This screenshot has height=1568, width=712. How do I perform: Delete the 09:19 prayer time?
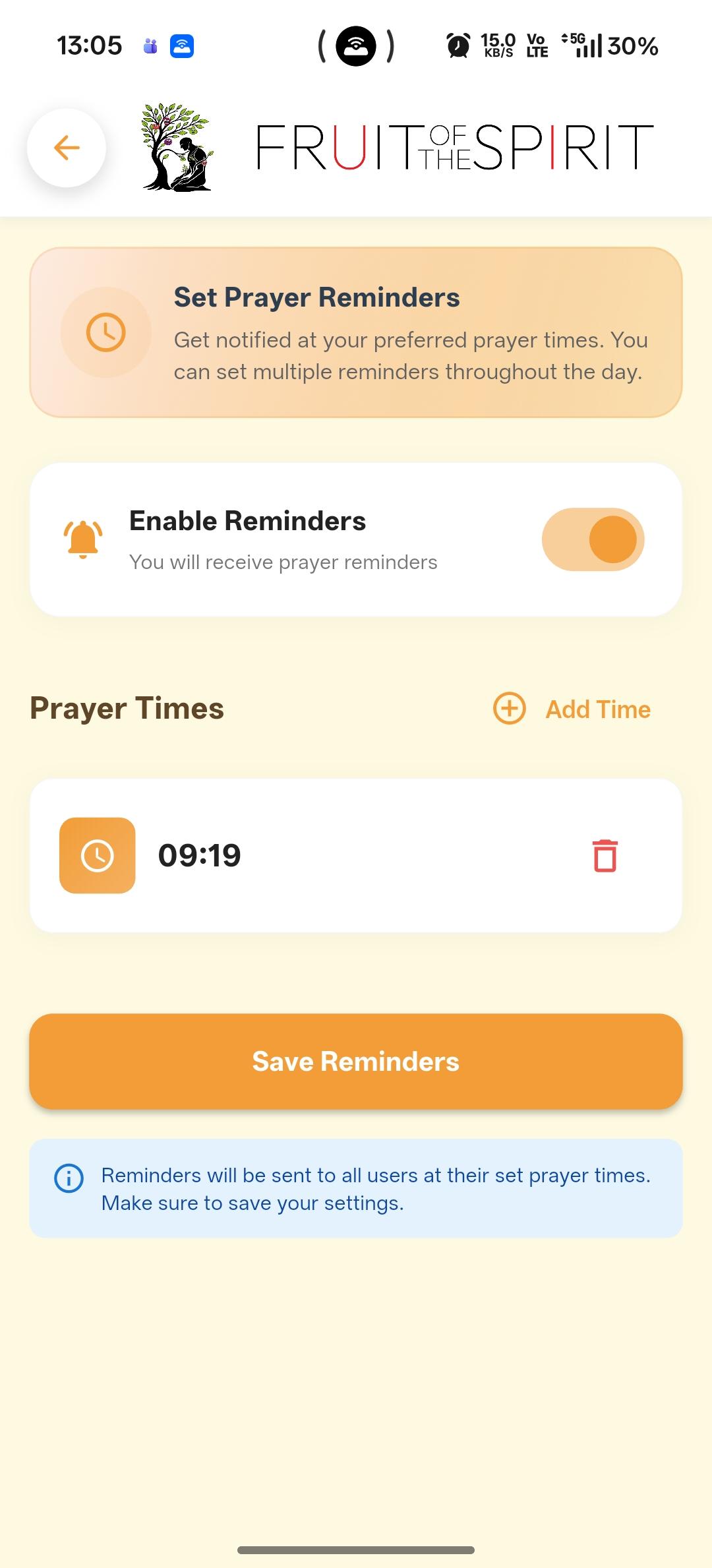(605, 856)
